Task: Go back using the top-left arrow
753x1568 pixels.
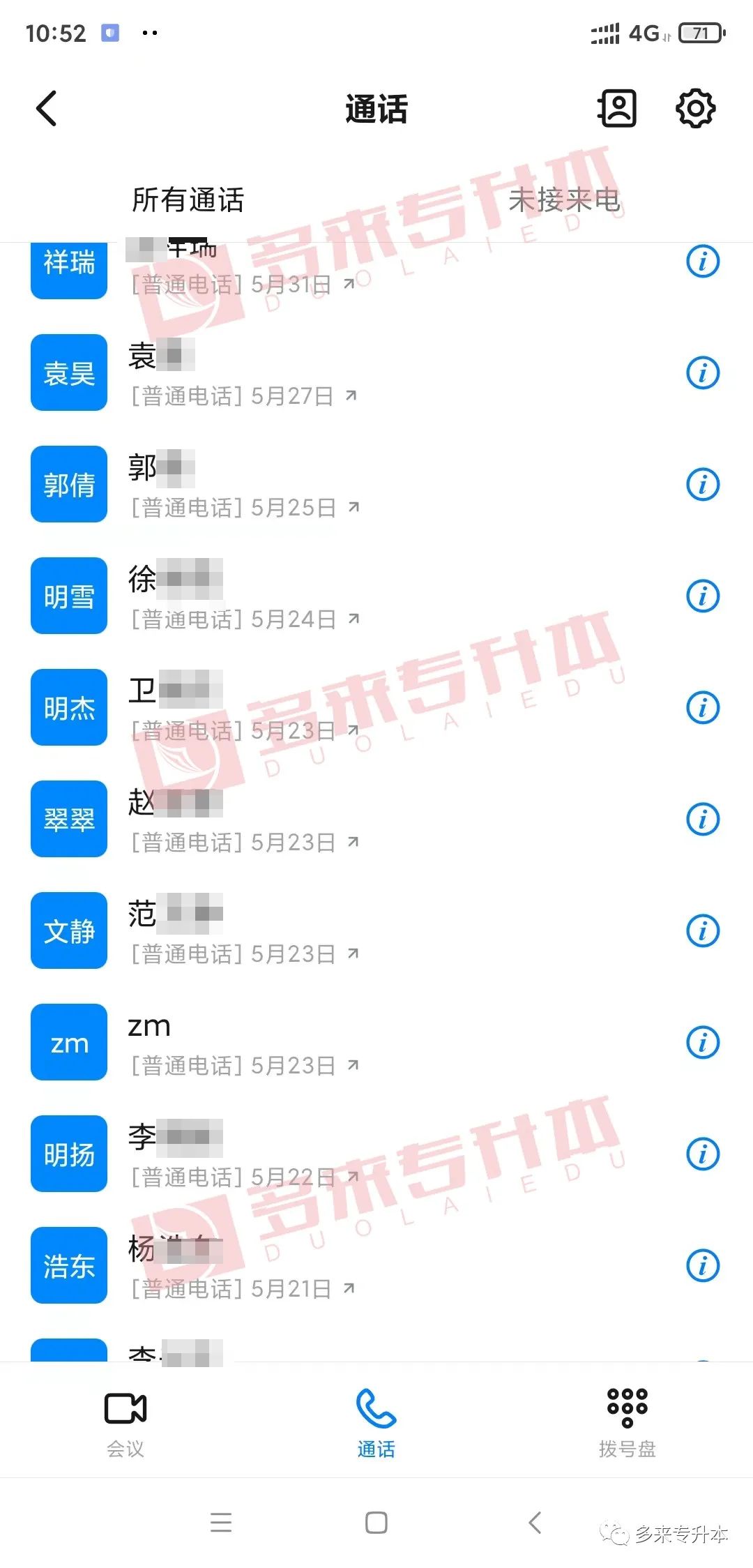Action: pos(47,109)
